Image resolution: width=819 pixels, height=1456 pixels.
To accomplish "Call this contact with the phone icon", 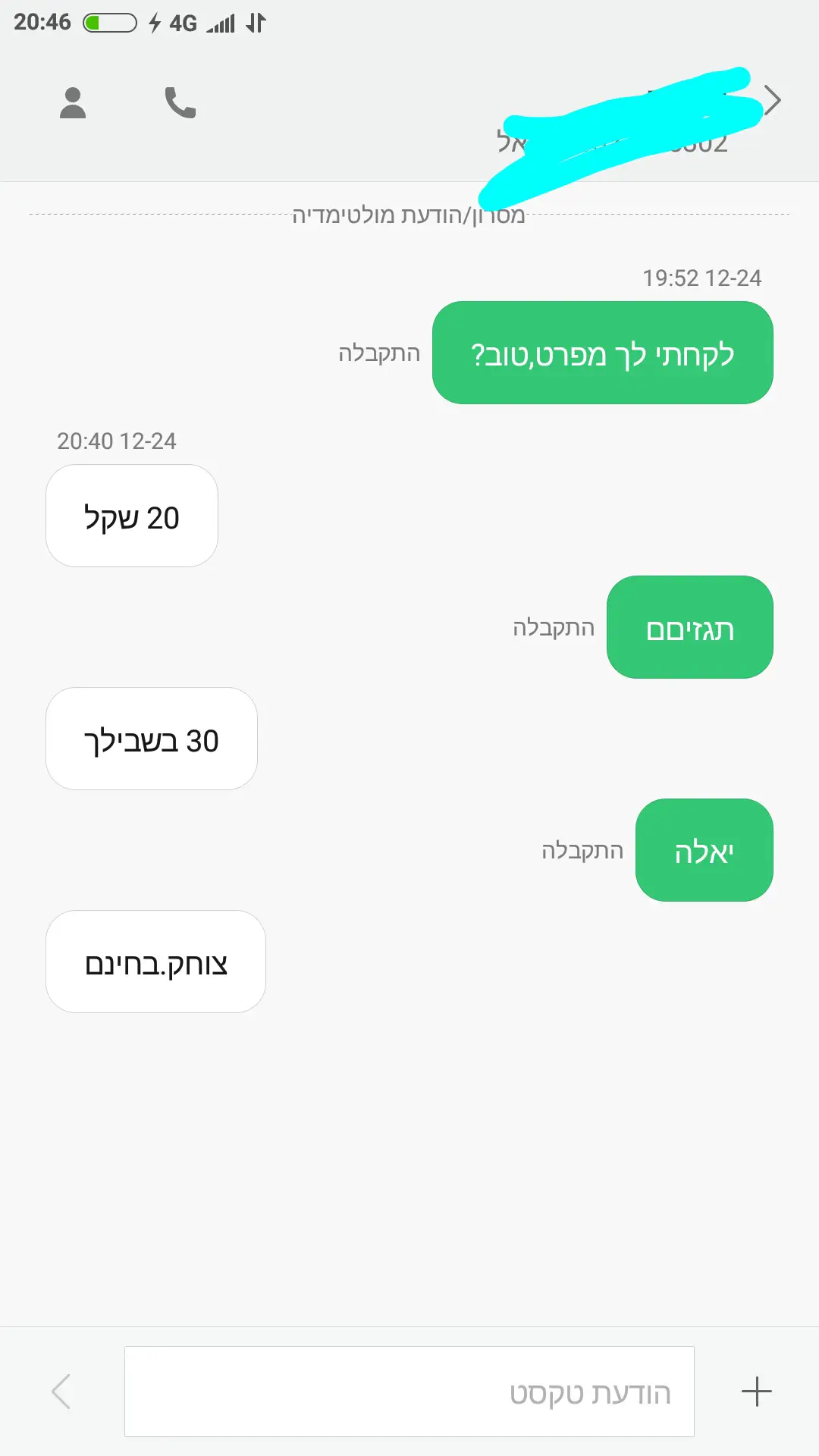I will [x=180, y=103].
